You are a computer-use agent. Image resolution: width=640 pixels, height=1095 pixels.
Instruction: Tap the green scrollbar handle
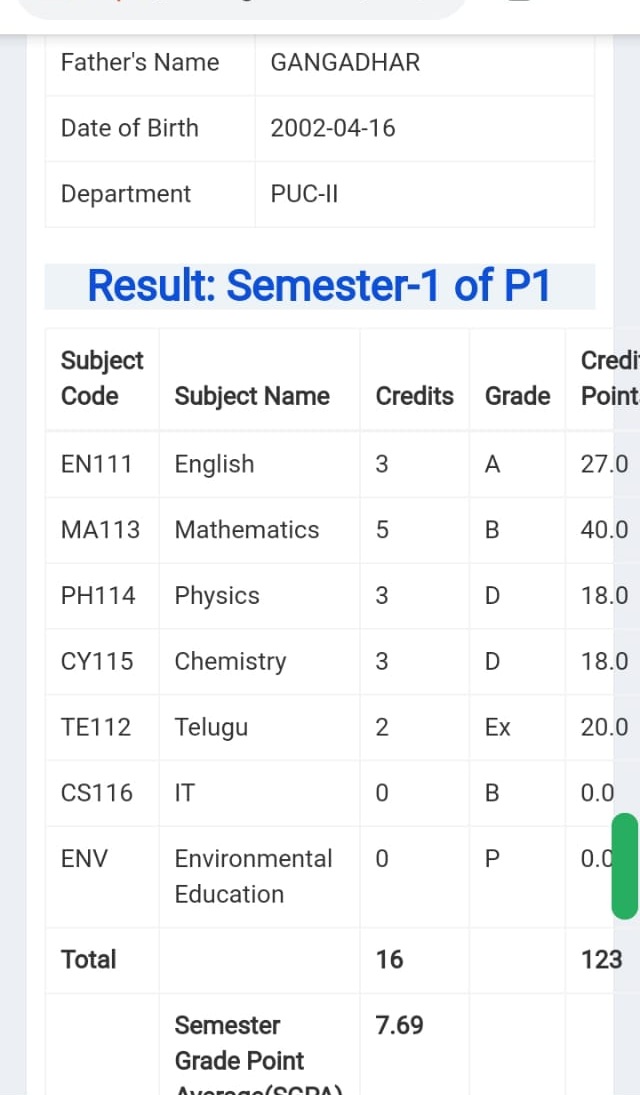coord(625,866)
